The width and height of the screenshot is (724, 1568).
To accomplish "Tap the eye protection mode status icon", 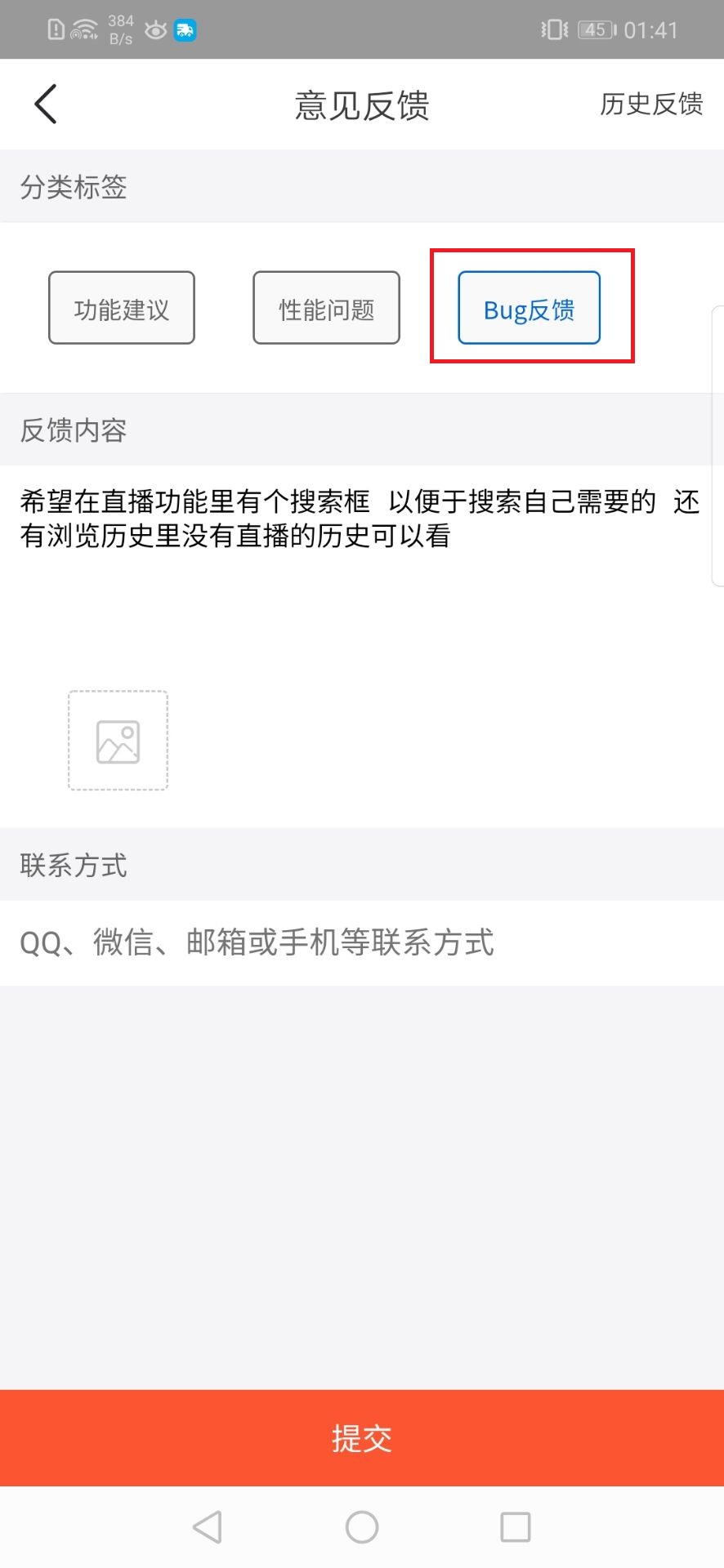I will click(x=155, y=29).
